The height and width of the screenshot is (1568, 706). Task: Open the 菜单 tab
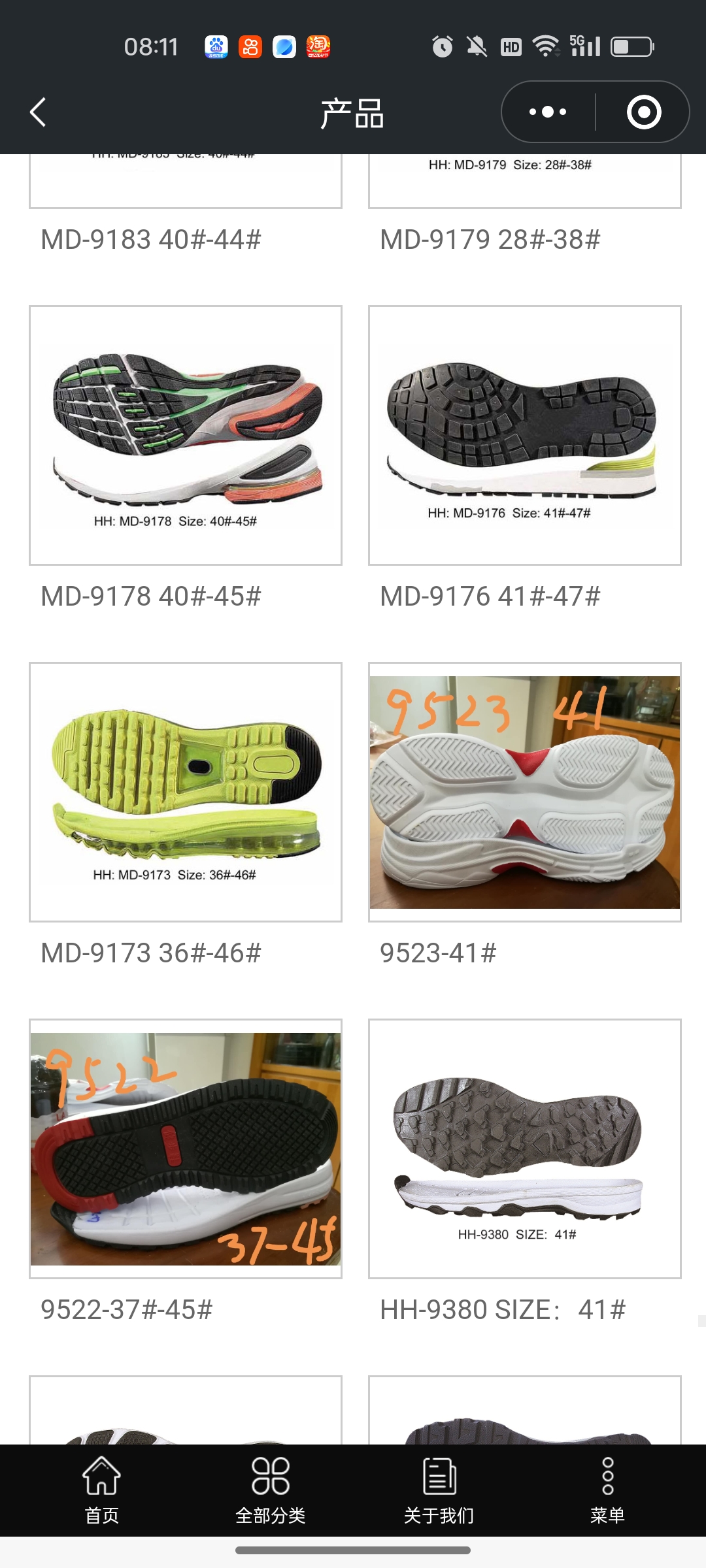click(607, 1490)
